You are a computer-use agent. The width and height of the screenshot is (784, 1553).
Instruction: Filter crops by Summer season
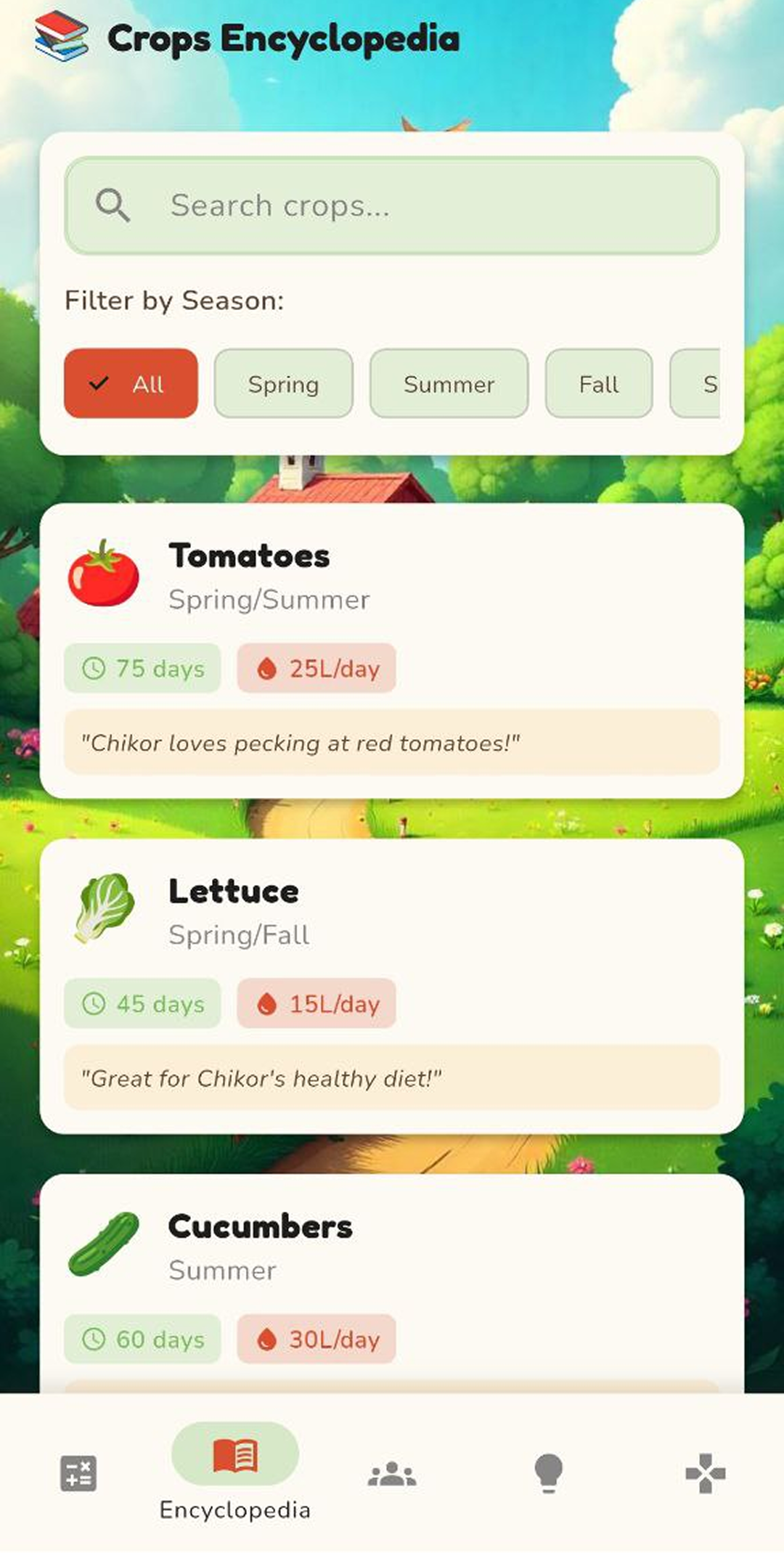pyautogui.click(x=449, y=383)
